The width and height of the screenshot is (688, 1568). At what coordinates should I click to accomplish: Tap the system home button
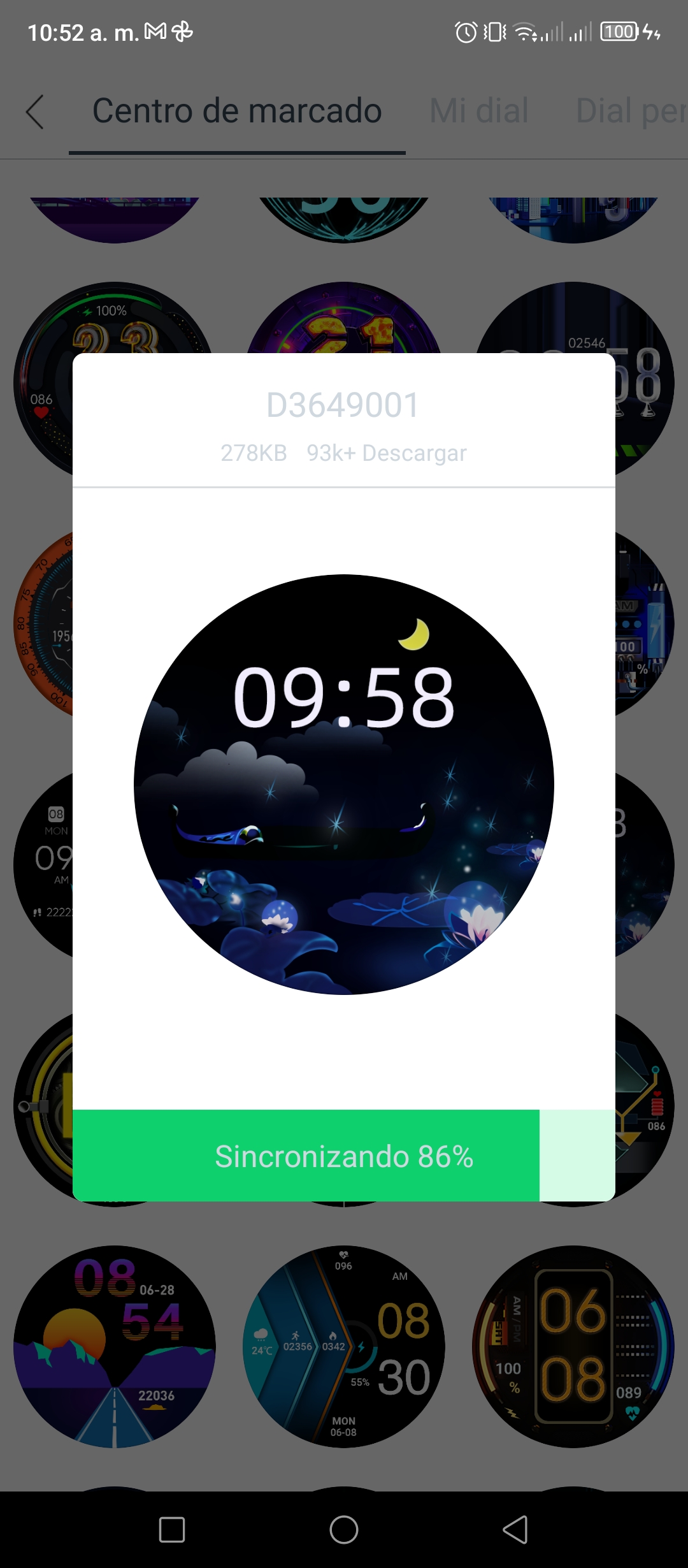344,1529
